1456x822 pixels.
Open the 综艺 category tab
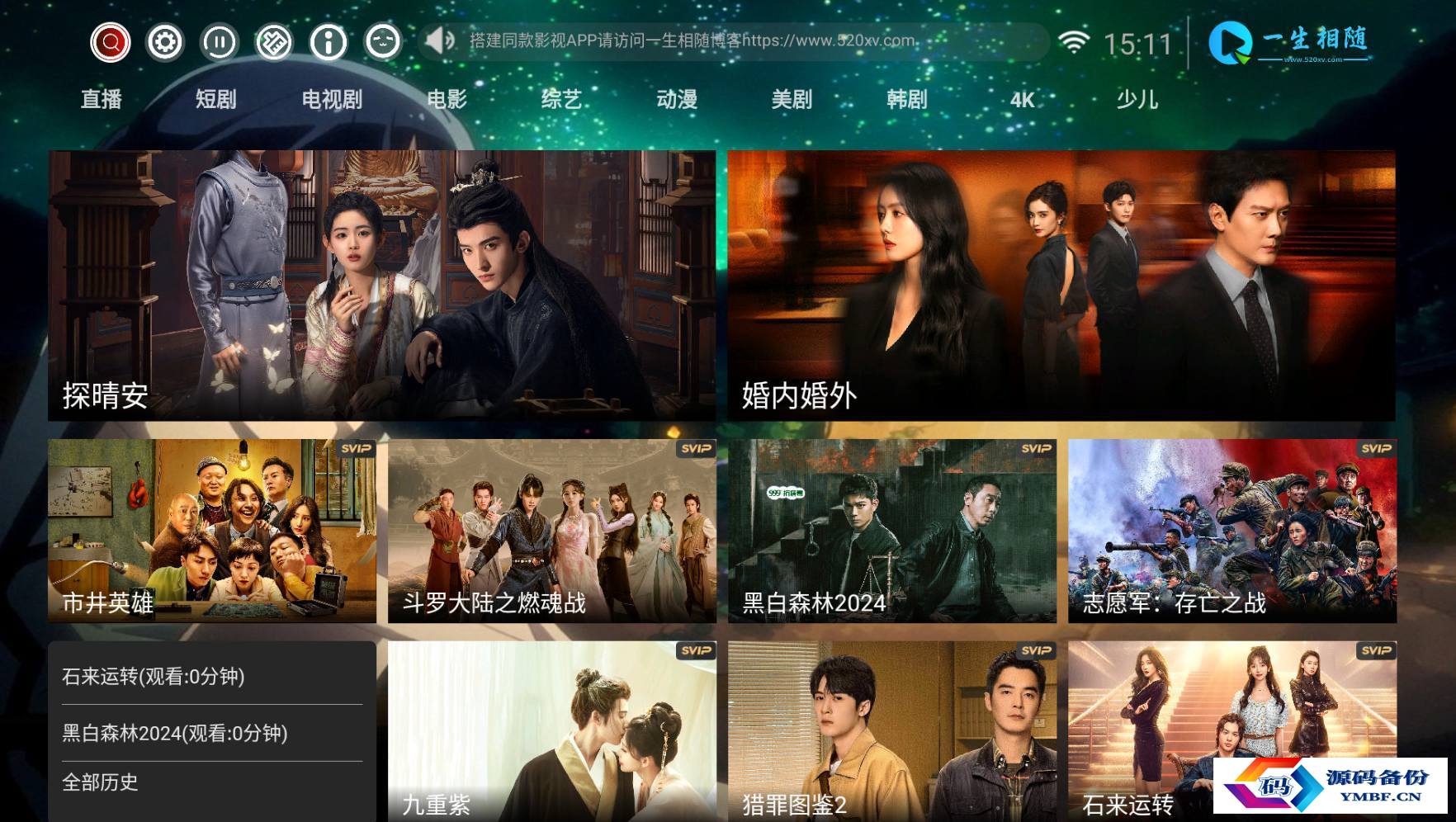[x=561, y=100]
